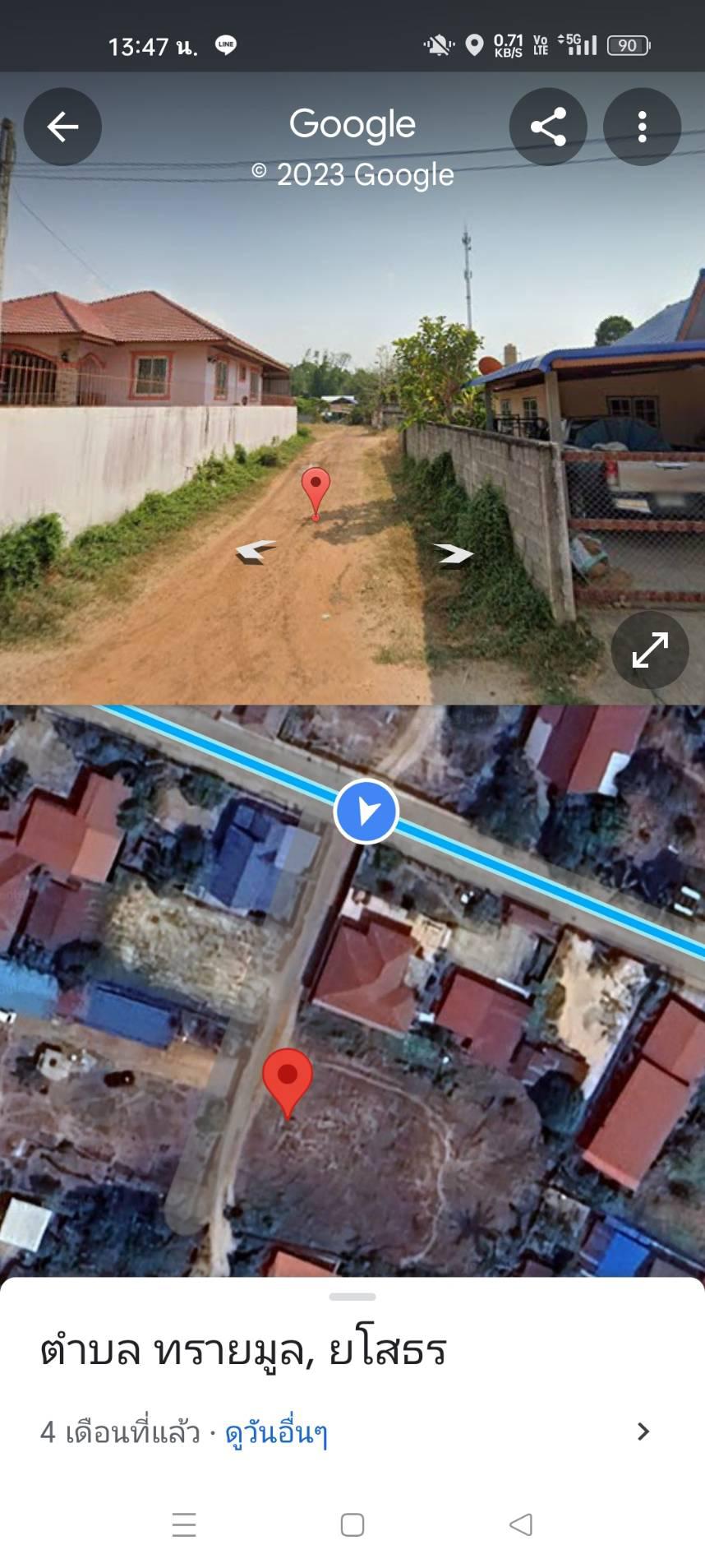705x1568 pixels.
Task: Open the three-dot overflow menu
Action: point(642,127)
